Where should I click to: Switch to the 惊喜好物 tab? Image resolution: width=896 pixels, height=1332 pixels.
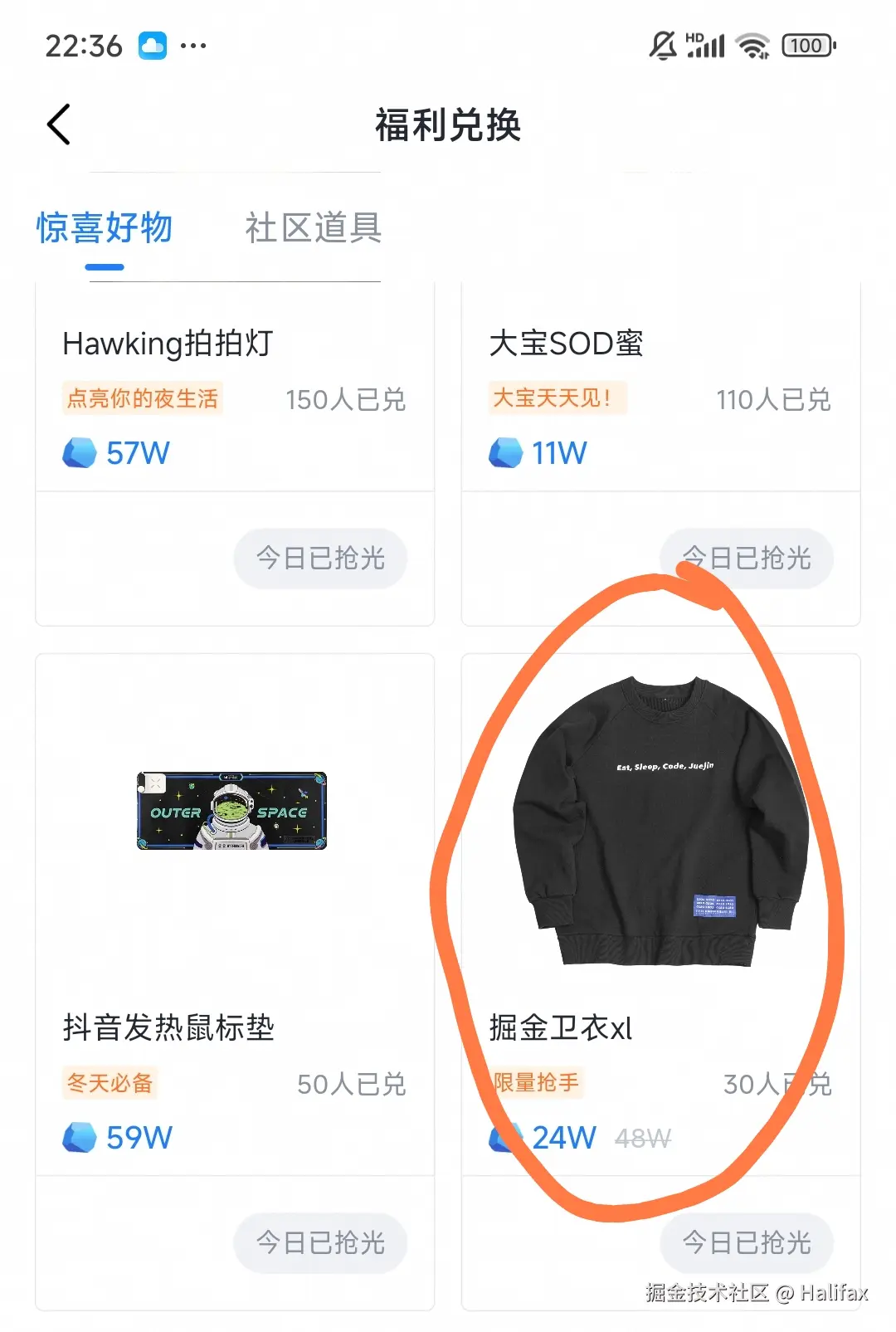pos(103,230)
